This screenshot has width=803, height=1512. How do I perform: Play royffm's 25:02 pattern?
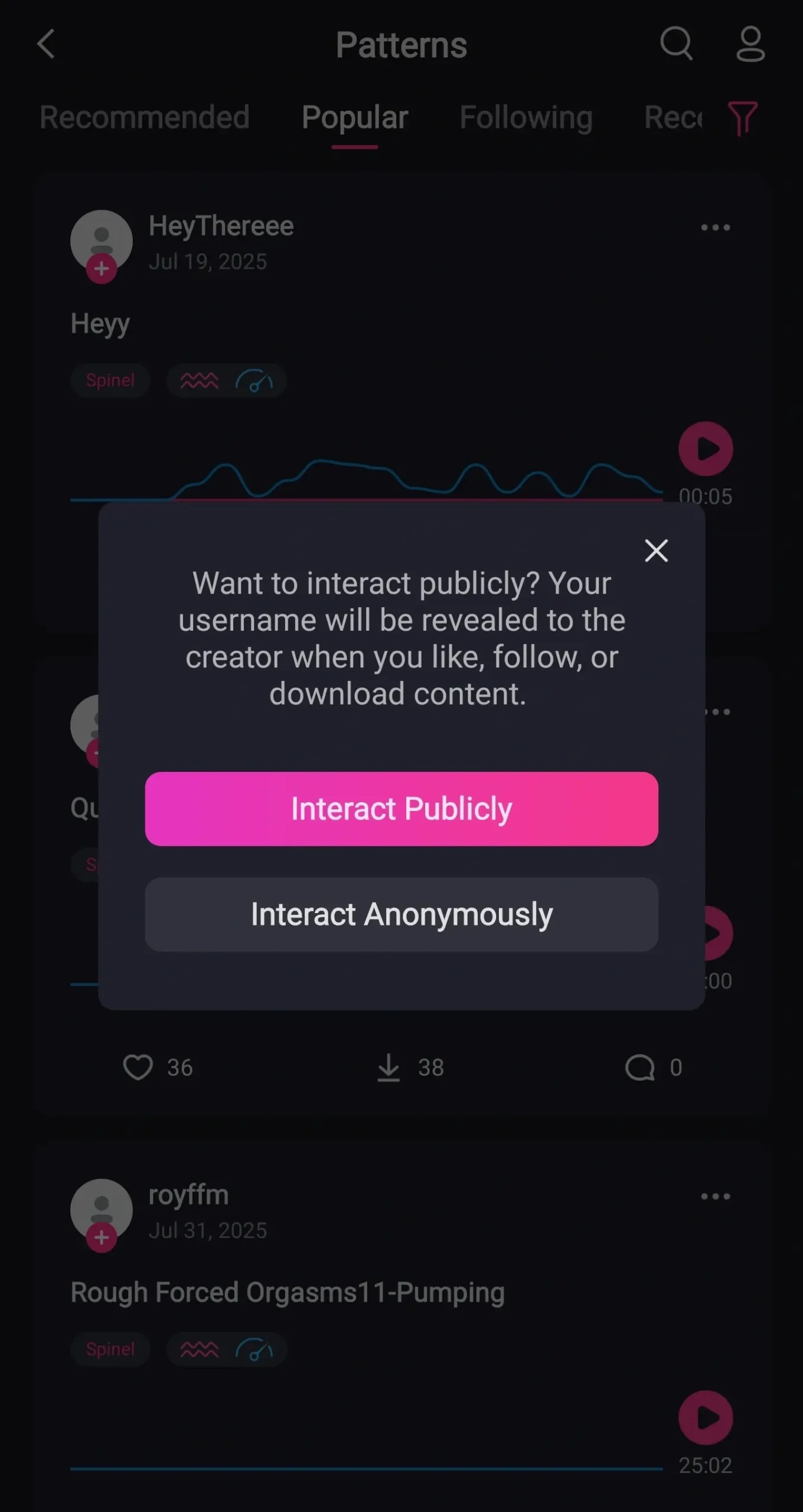point(706,1417)
